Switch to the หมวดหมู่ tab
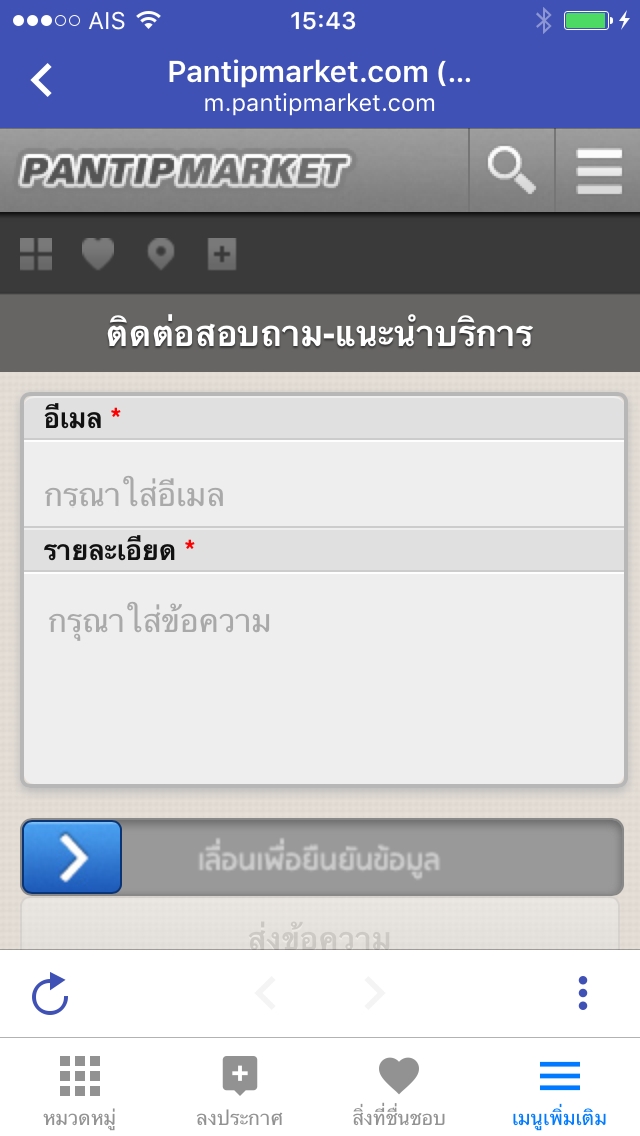This screenshot has height=1136, width=640. pos(80,1091)
